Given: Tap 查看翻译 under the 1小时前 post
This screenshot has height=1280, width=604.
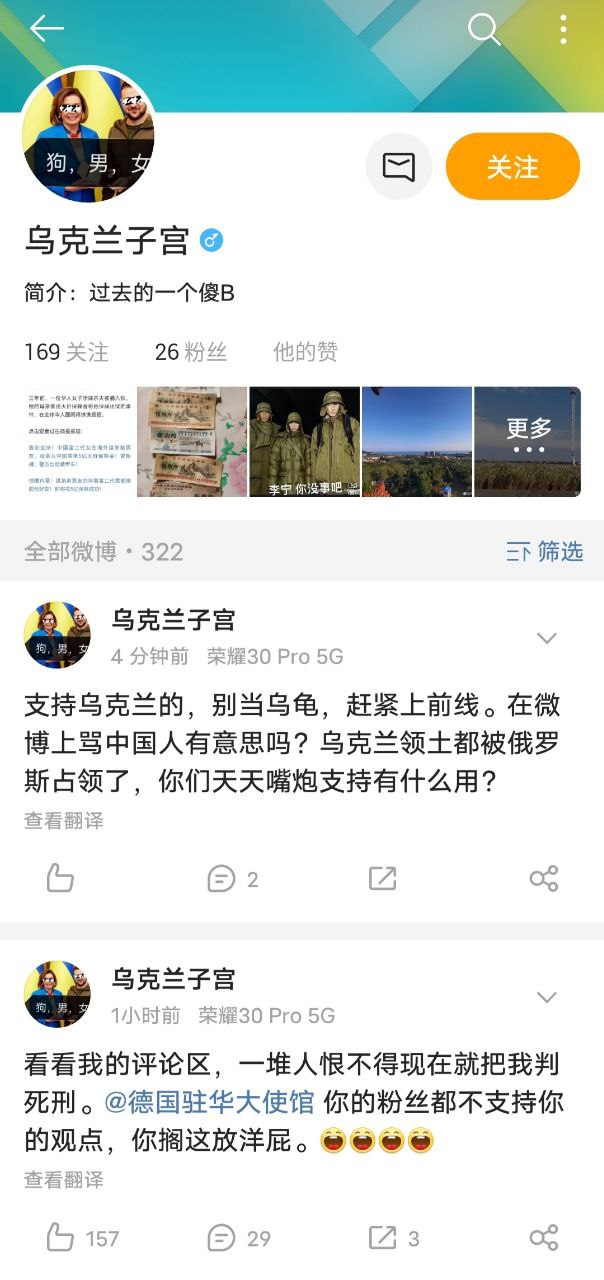Looking at the screenshot, I should [64, 1180].
